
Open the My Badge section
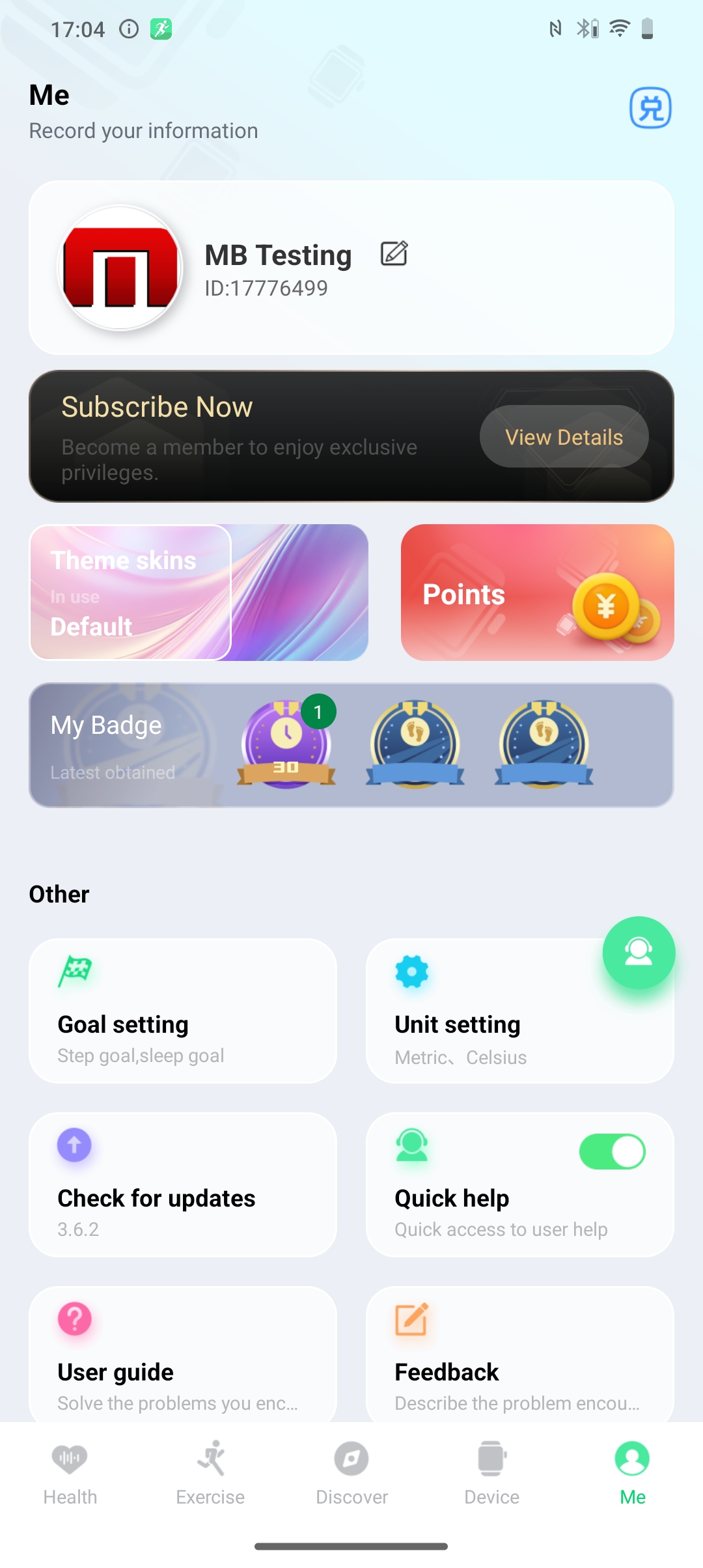click(351, 745)
